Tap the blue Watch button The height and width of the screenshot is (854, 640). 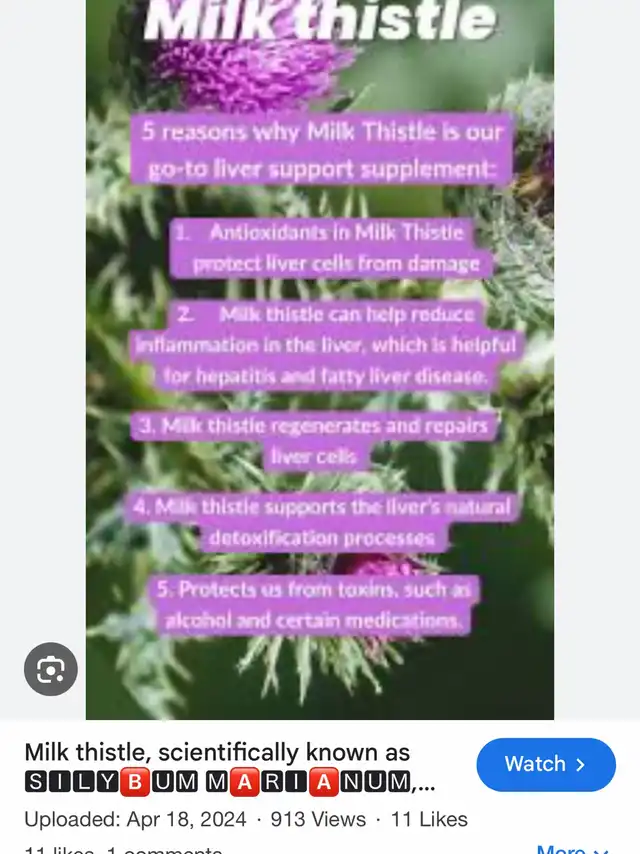click(546, 764)
